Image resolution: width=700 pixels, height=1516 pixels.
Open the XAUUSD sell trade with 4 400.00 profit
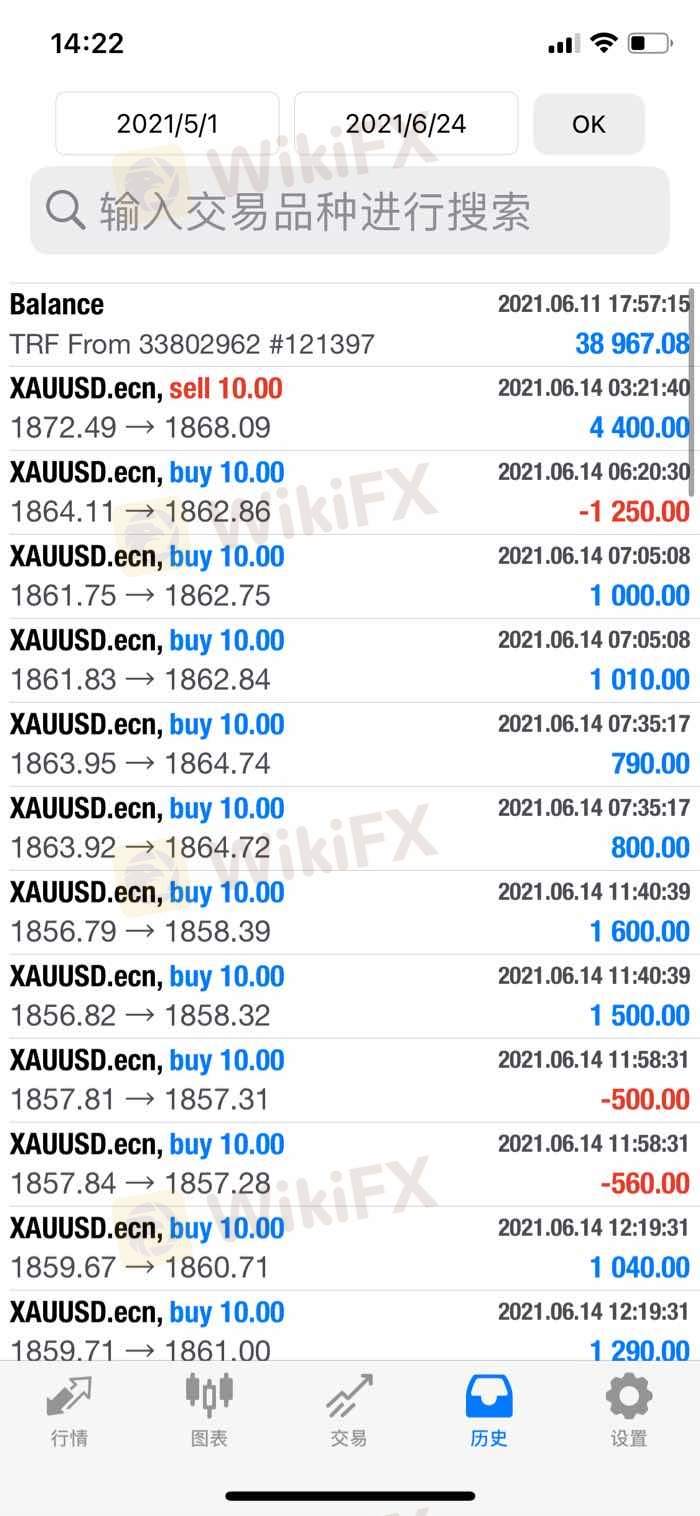pos(350,409)
